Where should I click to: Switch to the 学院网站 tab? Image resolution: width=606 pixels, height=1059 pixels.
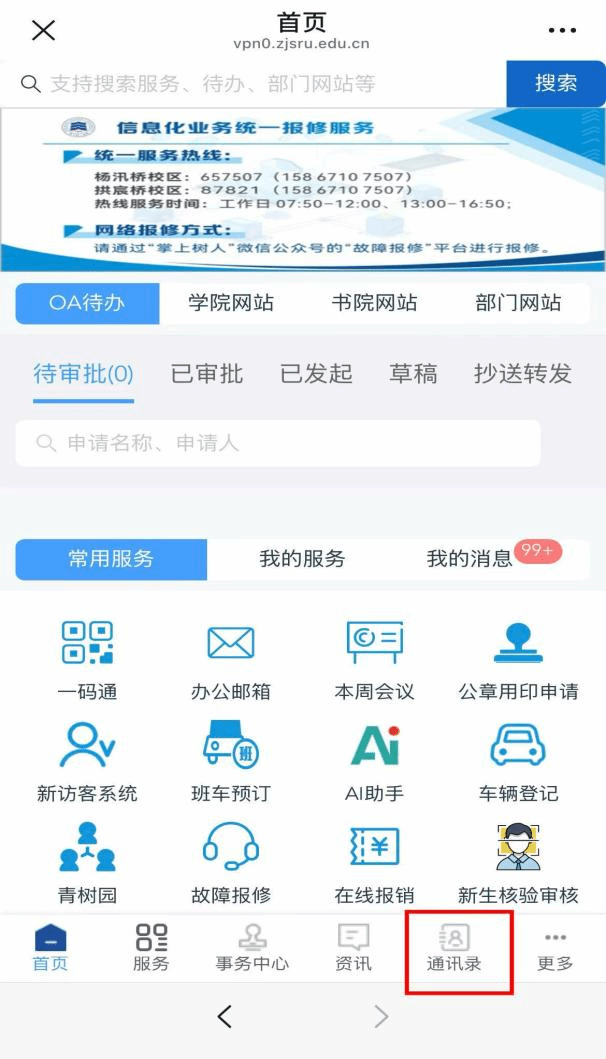[231, 303]
